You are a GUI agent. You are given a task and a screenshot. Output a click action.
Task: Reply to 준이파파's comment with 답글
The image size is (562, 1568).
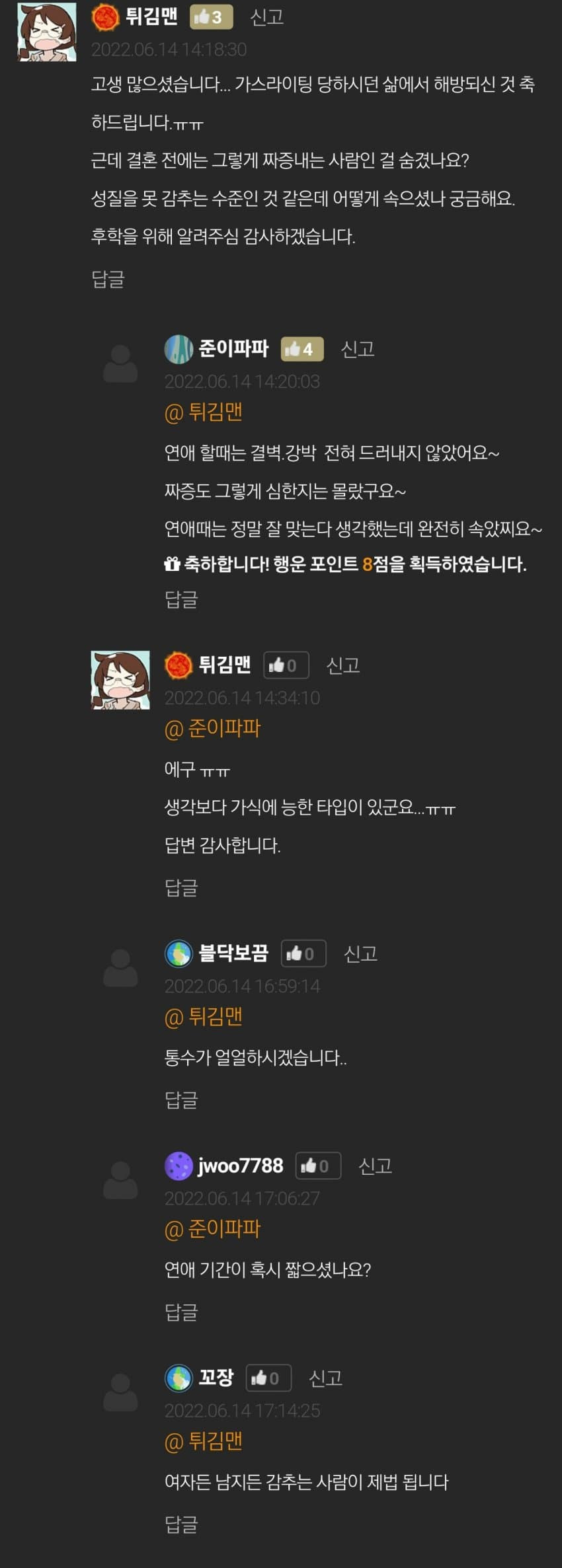pyautogui.click(x=181, y=599)
